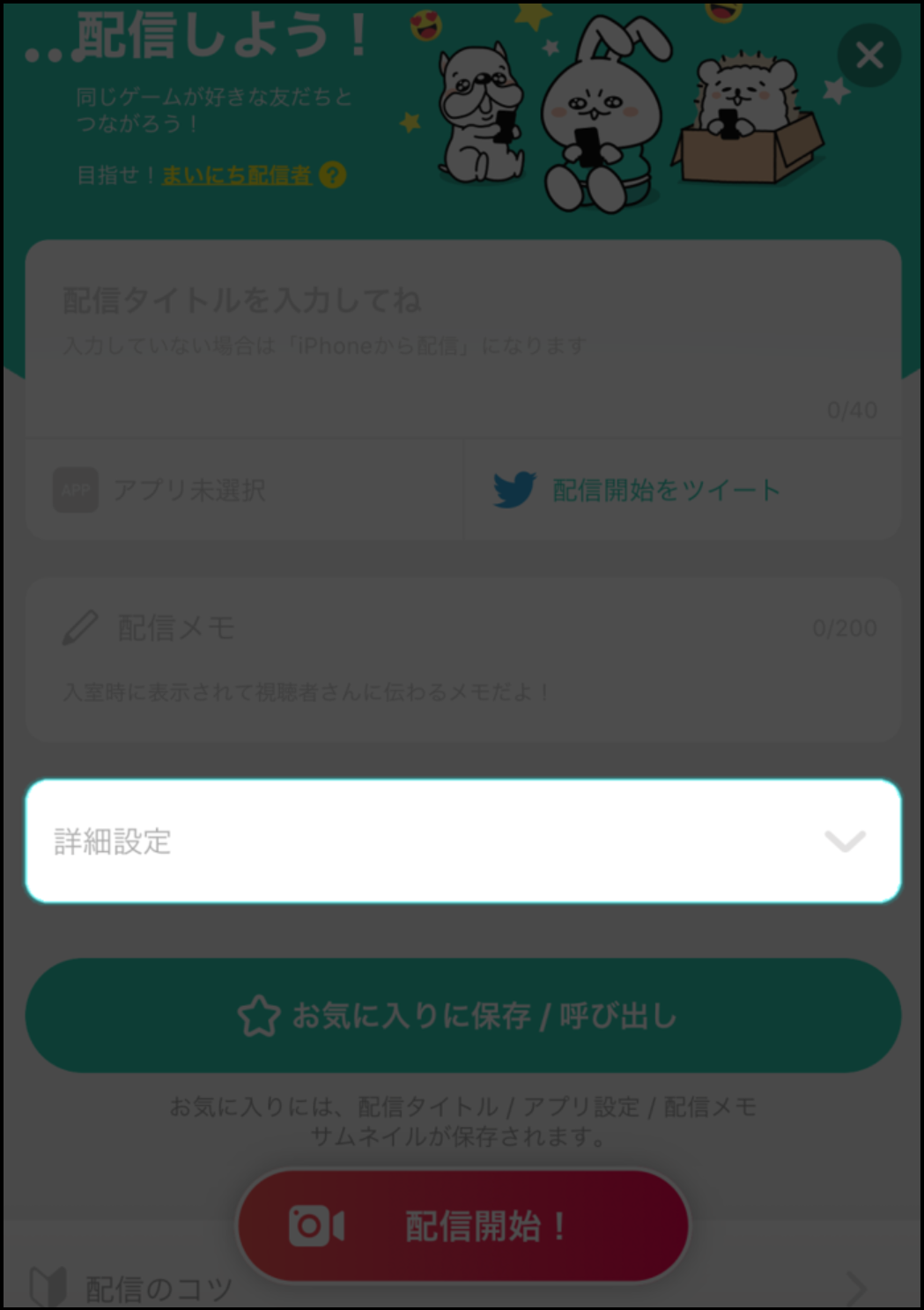Open お気に入りに保存 / 呼び出し

(x=462, y=1015)
